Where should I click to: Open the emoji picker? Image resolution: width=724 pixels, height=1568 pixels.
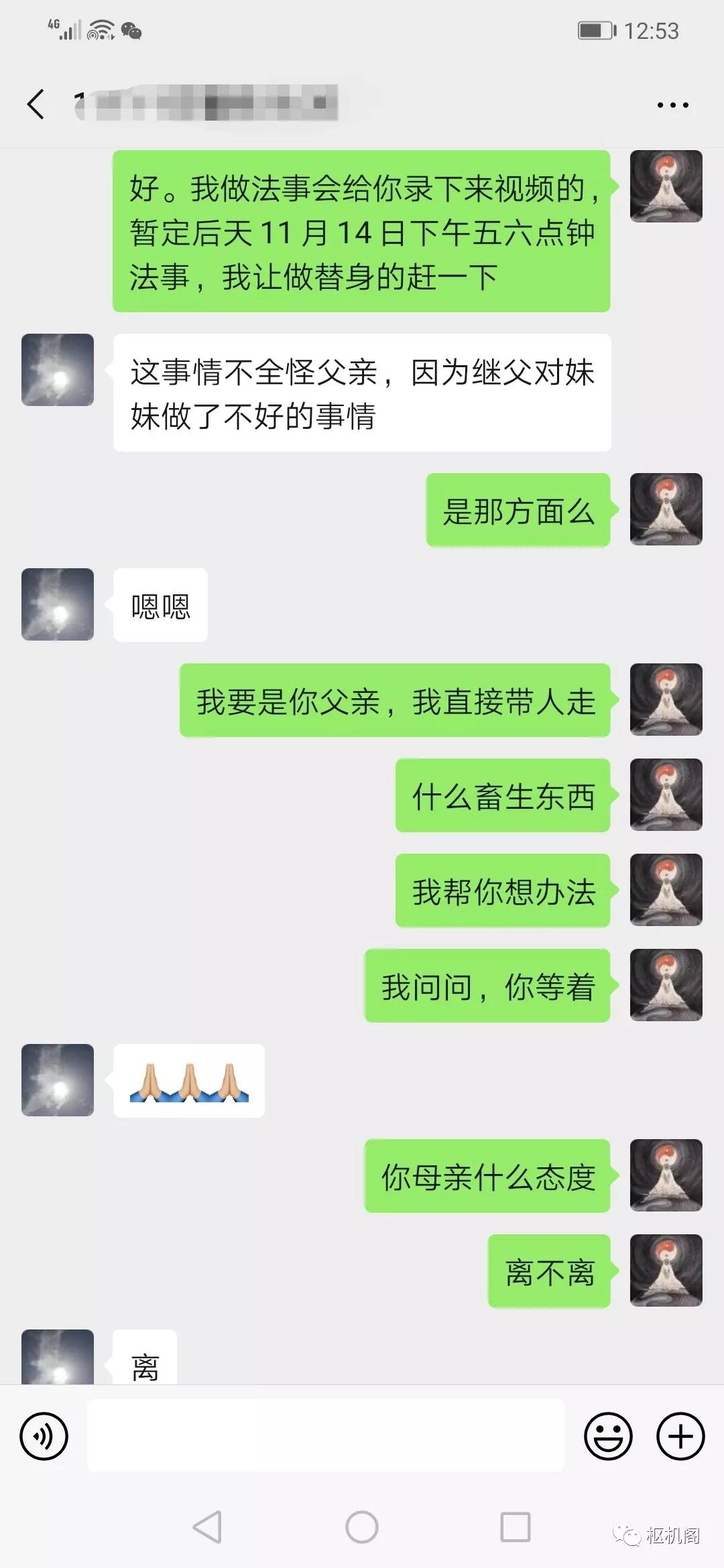tap(608, 1436)
